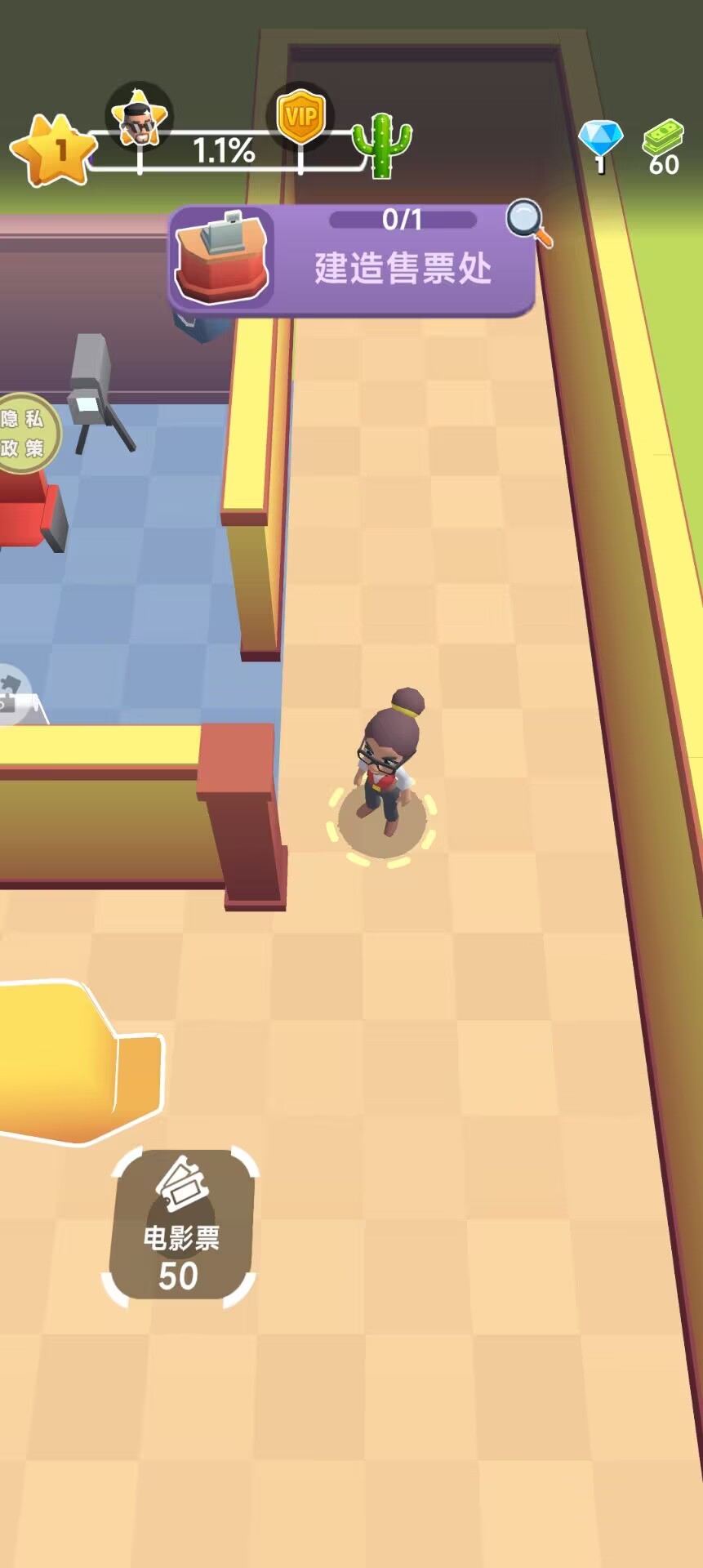Screen dimensions: 703x1568
Task: Open the level star progress
Action: (51, 150)
